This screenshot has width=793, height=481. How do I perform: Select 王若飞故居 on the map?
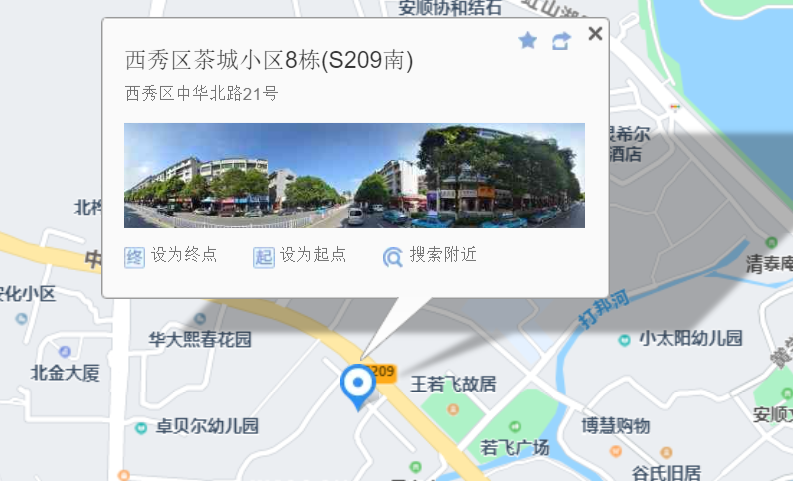tap(453, 384)
